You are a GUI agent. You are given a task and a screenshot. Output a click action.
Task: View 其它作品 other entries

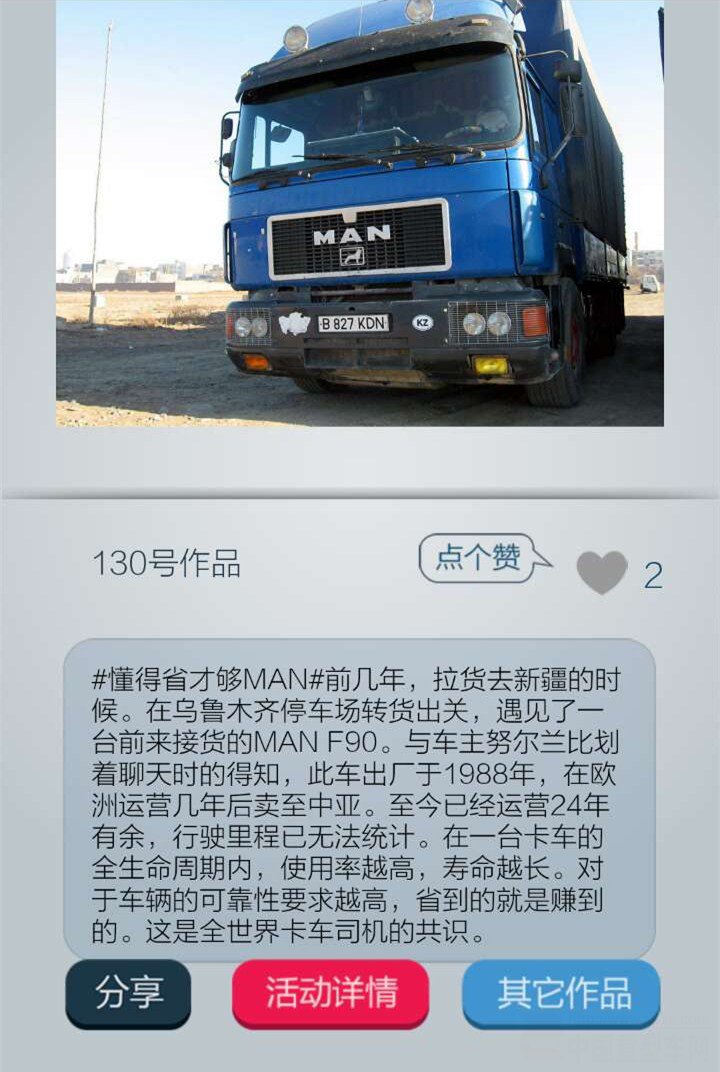pyautogui.click(x=562, y=993)
